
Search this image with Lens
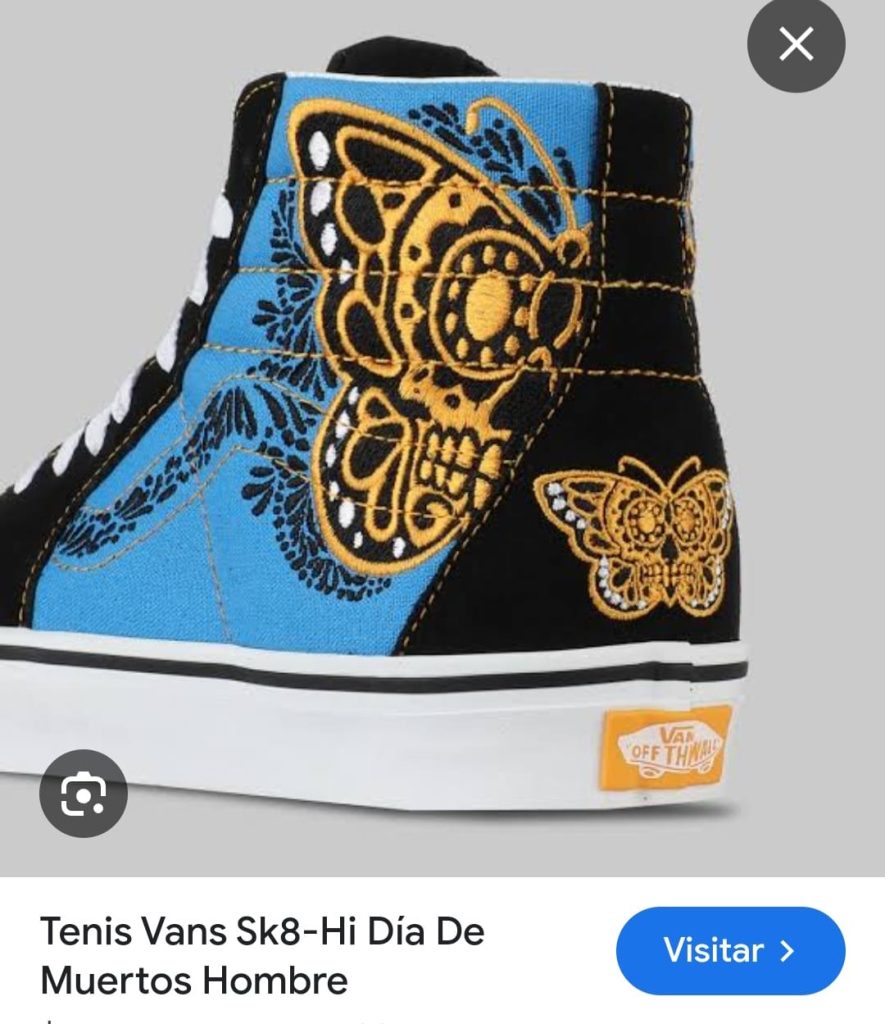[x=83, y=794]
